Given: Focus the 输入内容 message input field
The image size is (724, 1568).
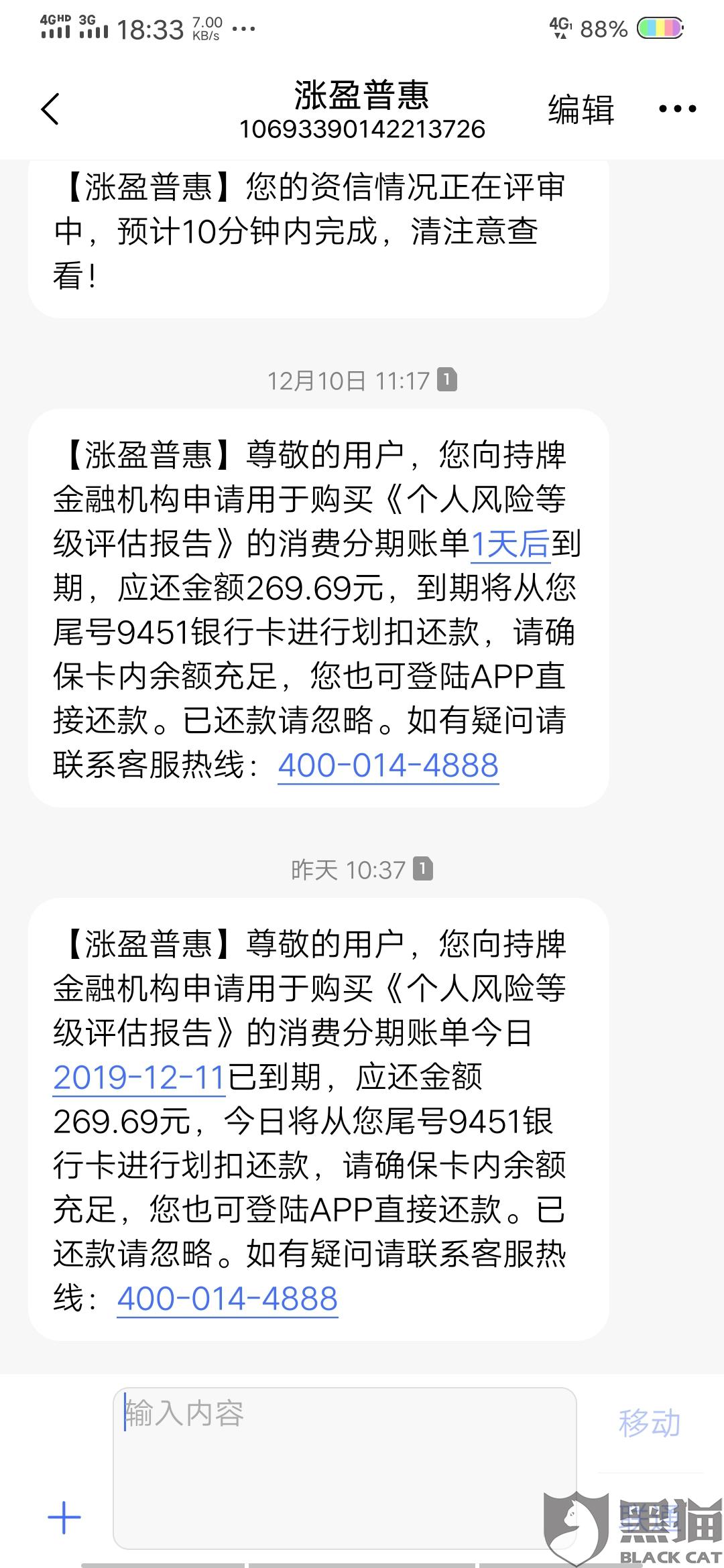Looking at the screenshot, I should click(x=345, y=1466).
